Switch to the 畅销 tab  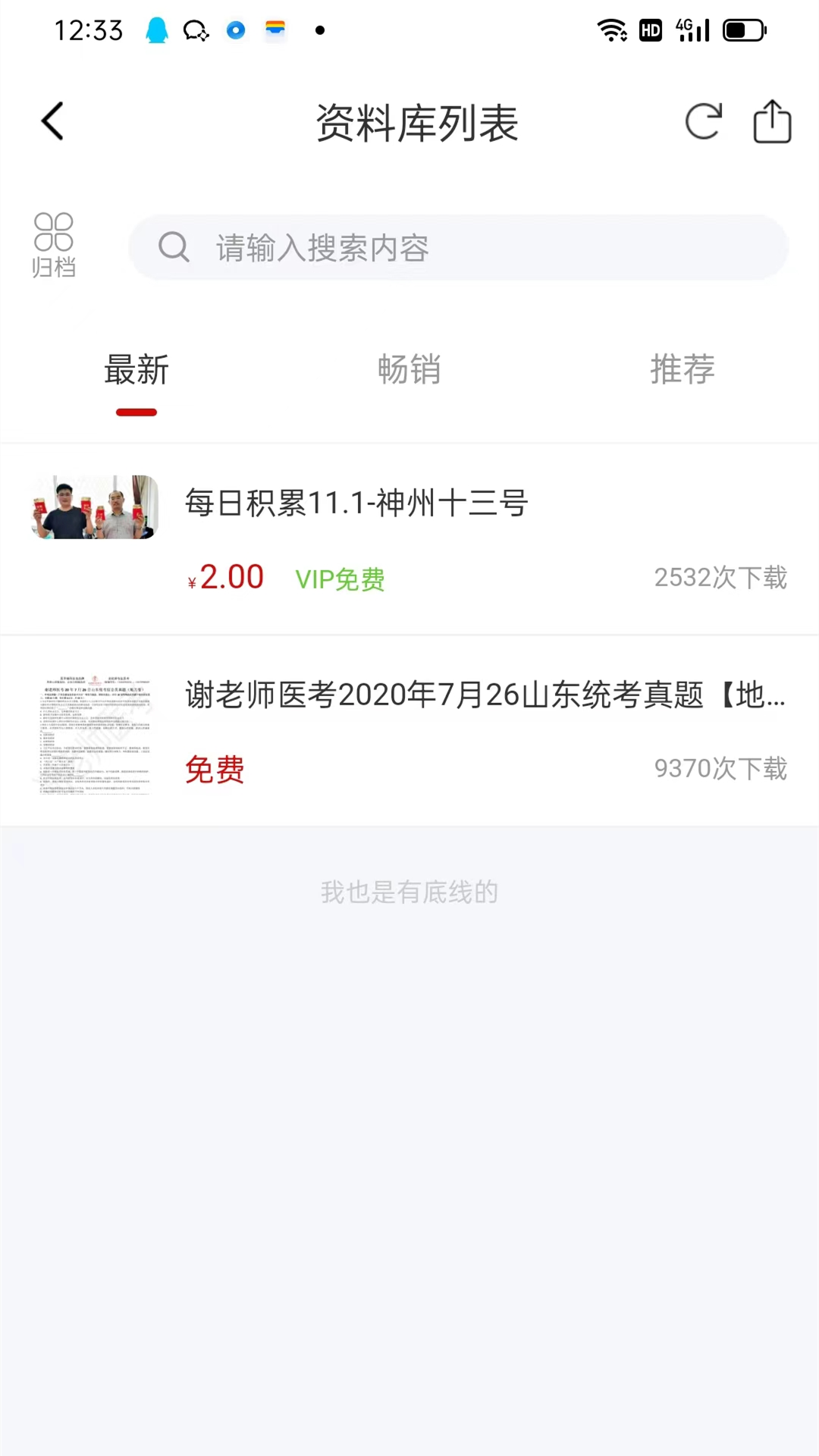point(409,371)
